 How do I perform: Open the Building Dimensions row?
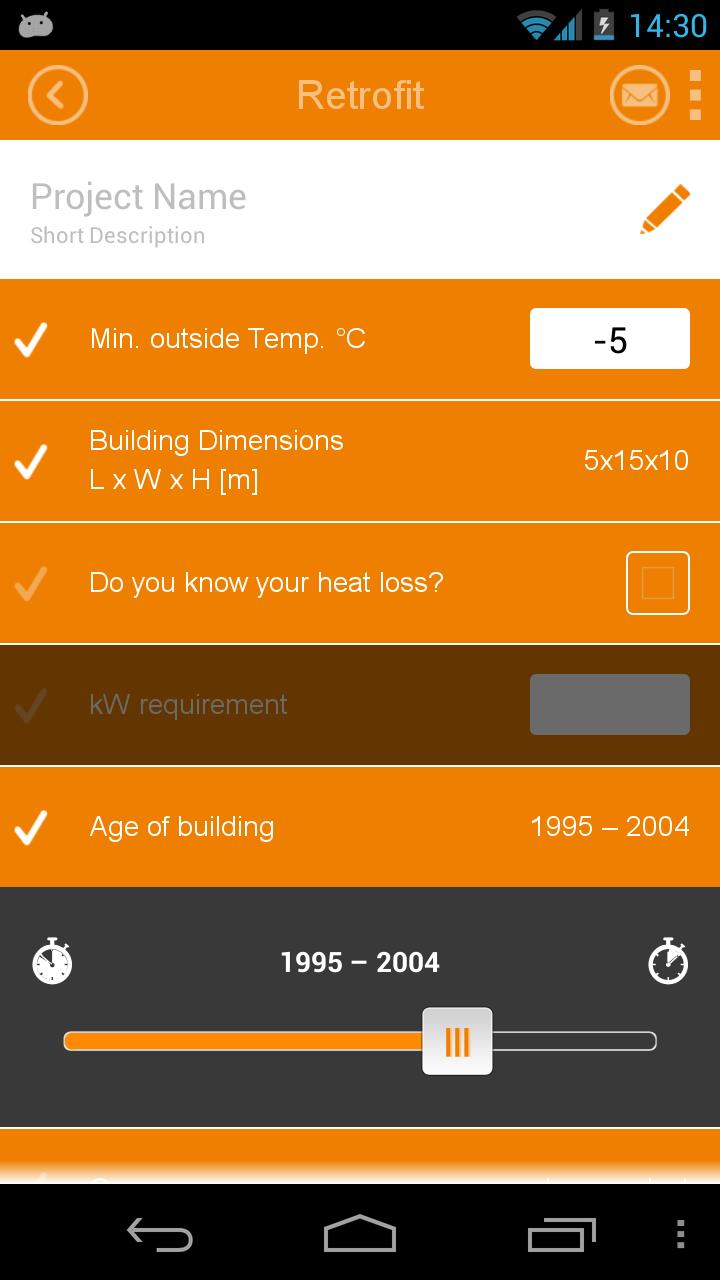(360, 461)
